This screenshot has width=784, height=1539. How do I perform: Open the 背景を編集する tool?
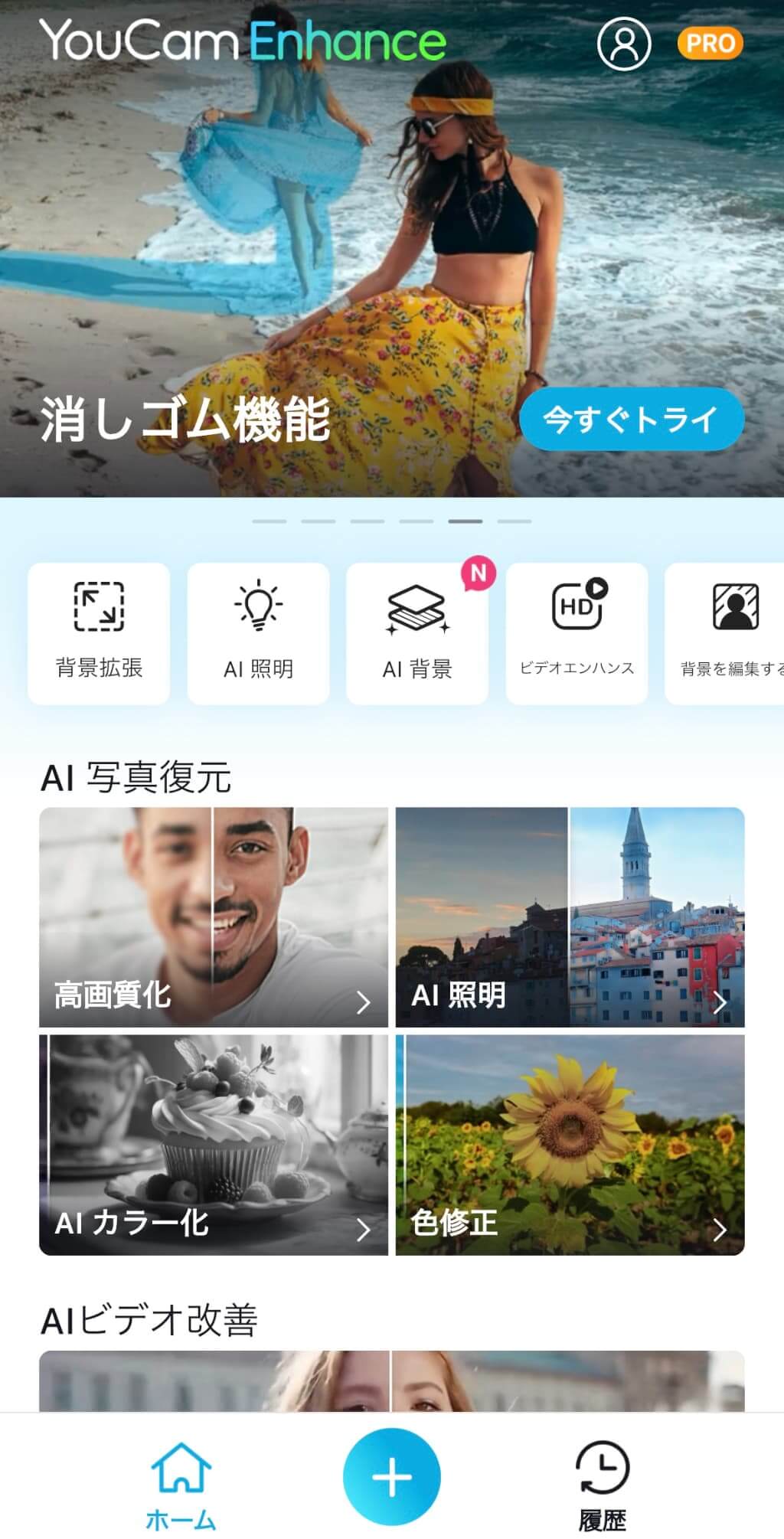click(x=727, y=633)
